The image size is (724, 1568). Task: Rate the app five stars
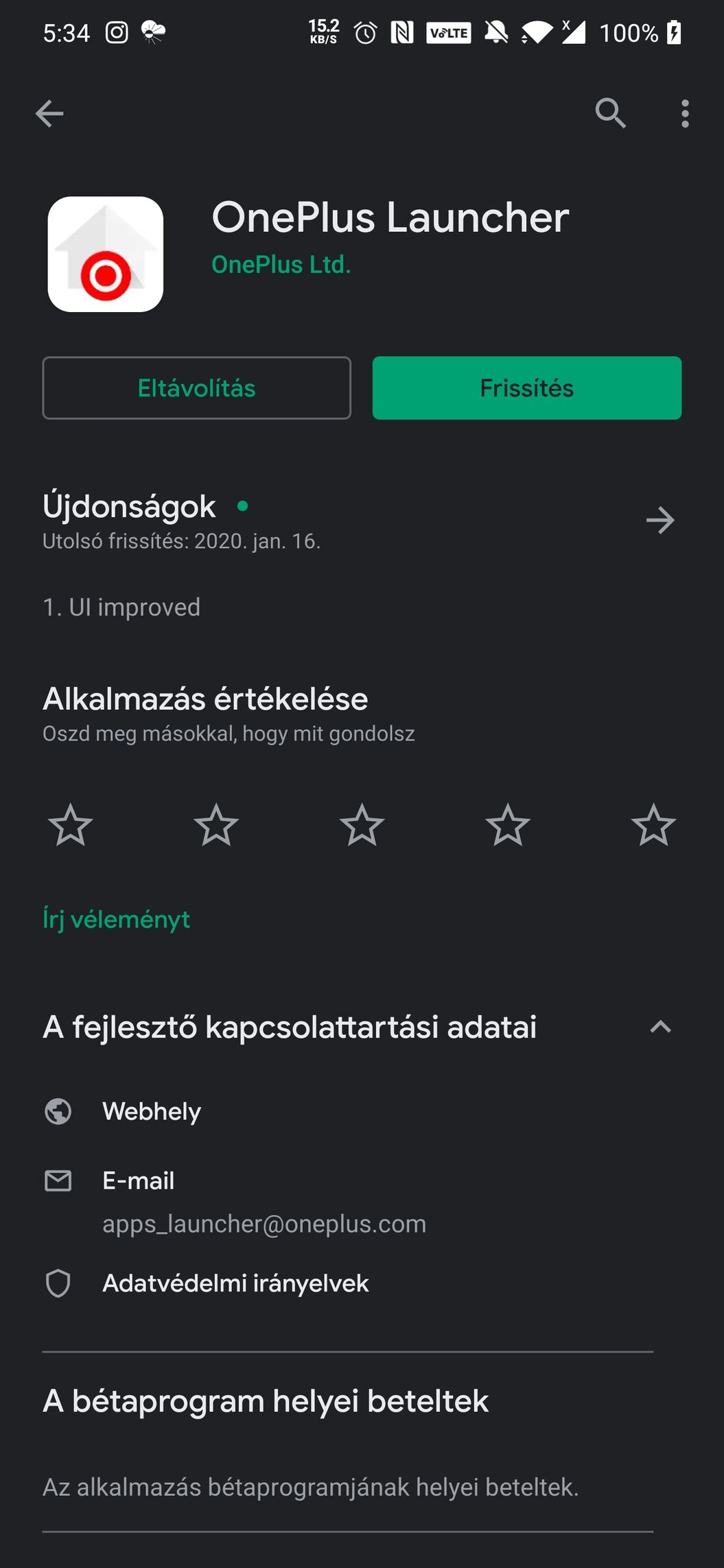[x=653, y=825]
